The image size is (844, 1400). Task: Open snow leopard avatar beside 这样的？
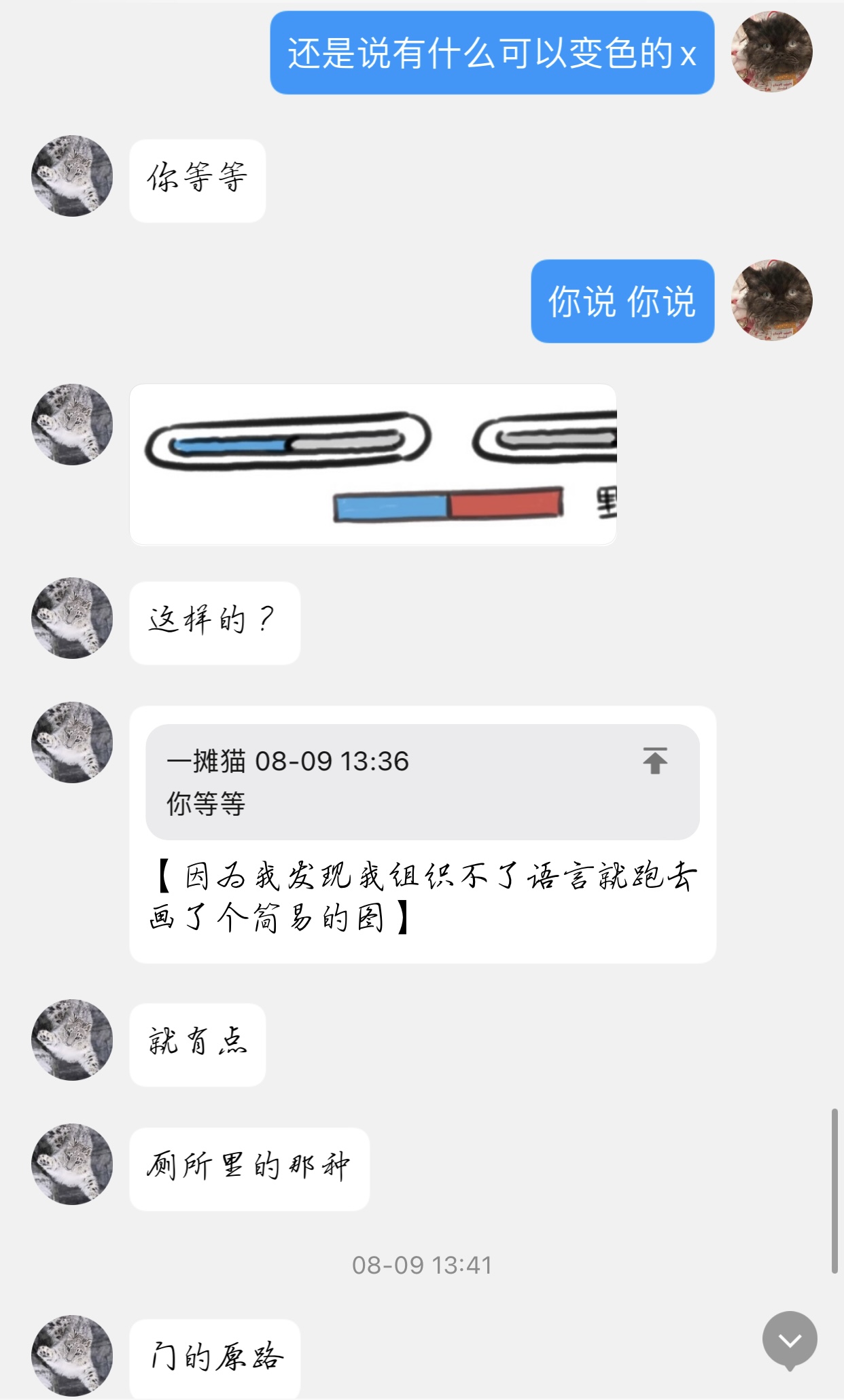[72, 618]
